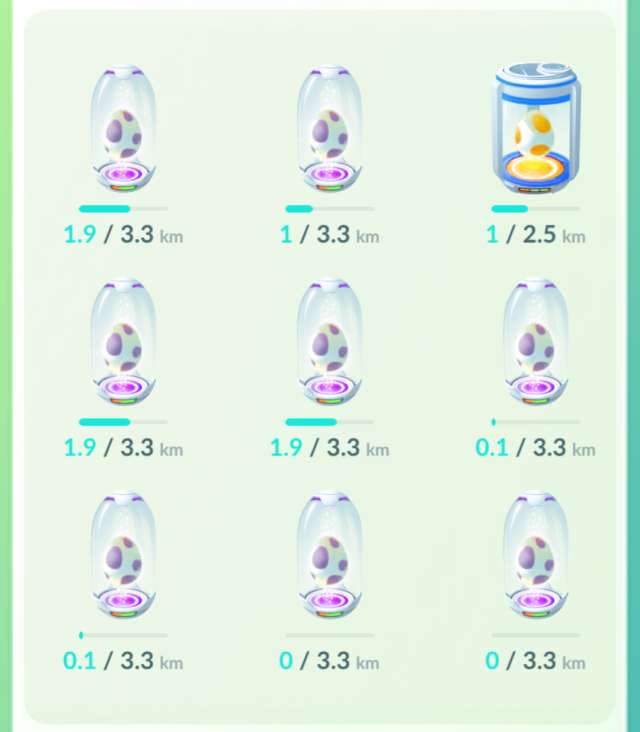
Task: Select the blue incubator egg at 1 / 2.5 km
Action: (x=535, y=130)
